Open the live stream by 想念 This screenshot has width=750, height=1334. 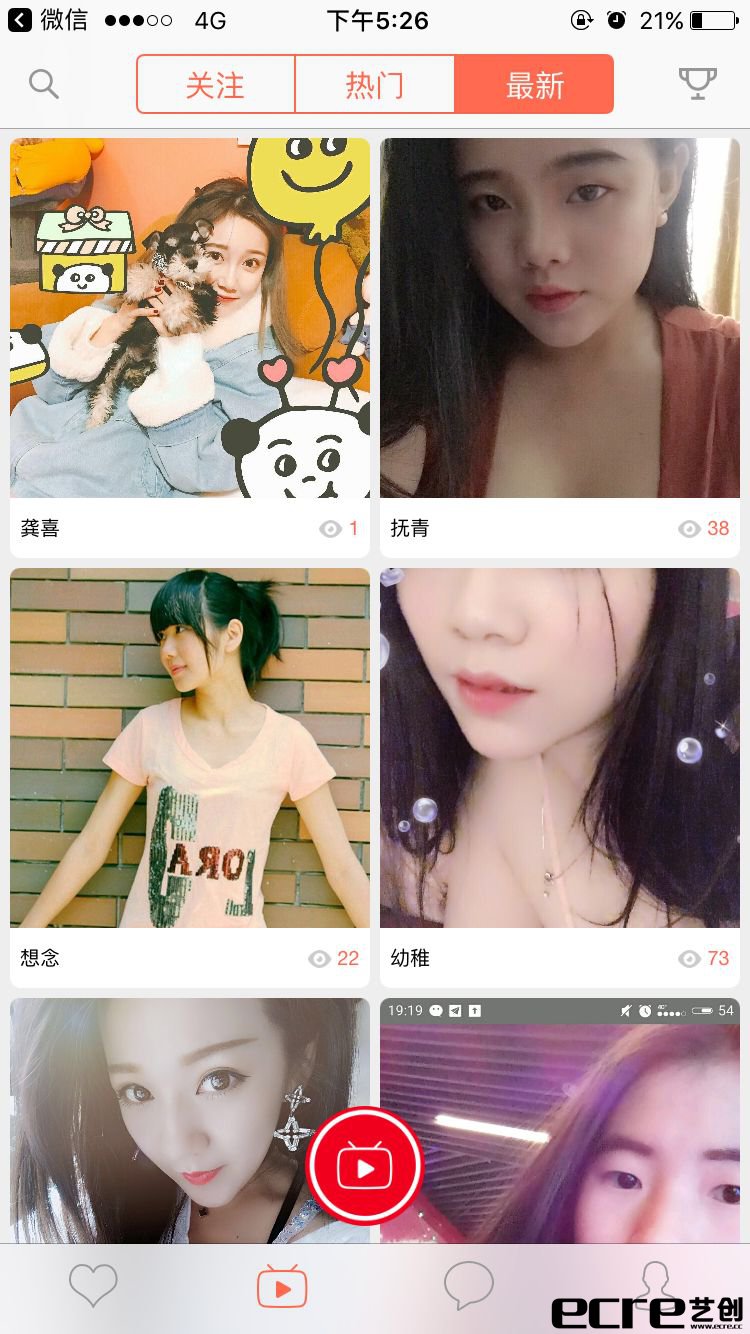click(x=190, y=748)
